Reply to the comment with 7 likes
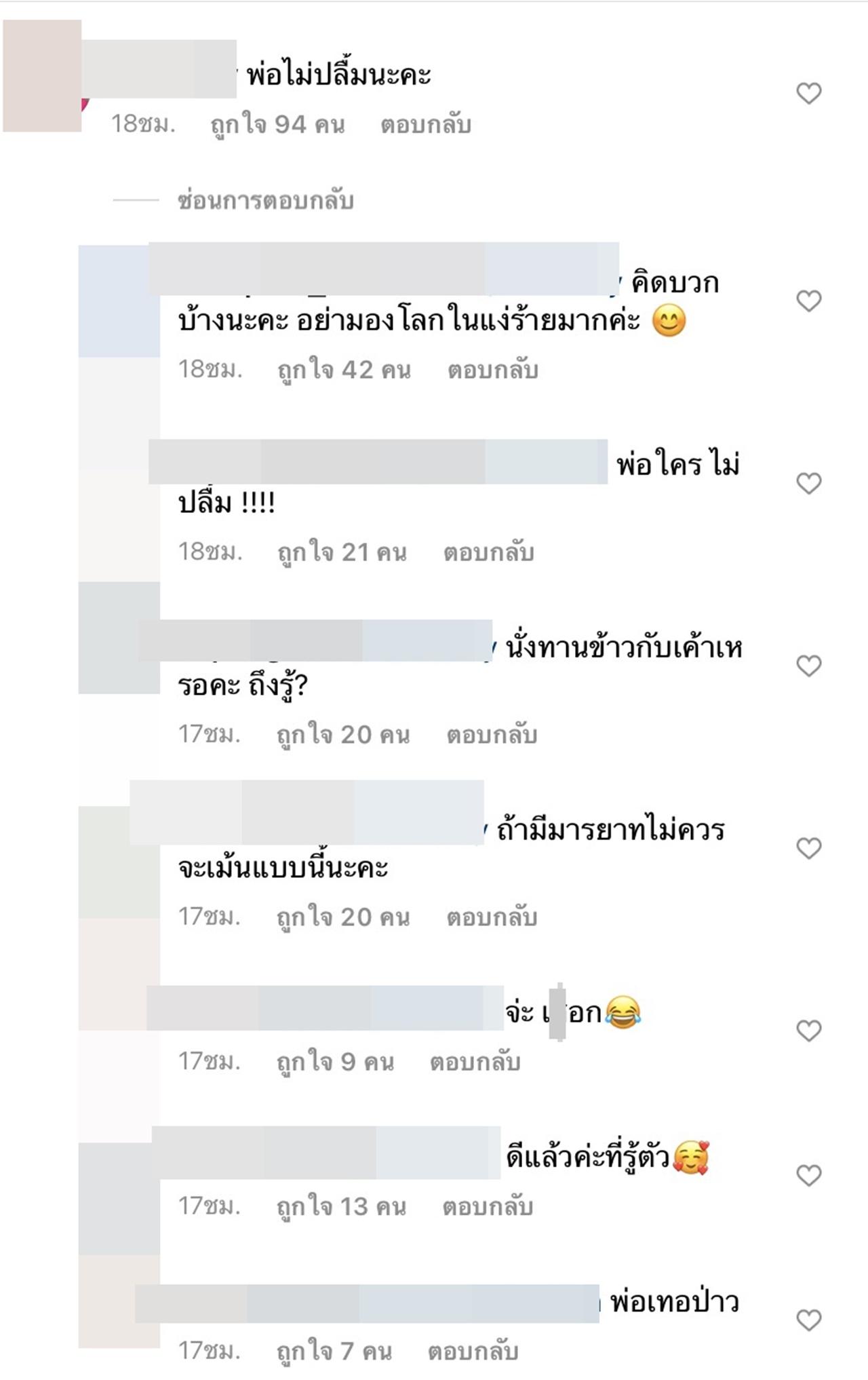 [473, 1351]
